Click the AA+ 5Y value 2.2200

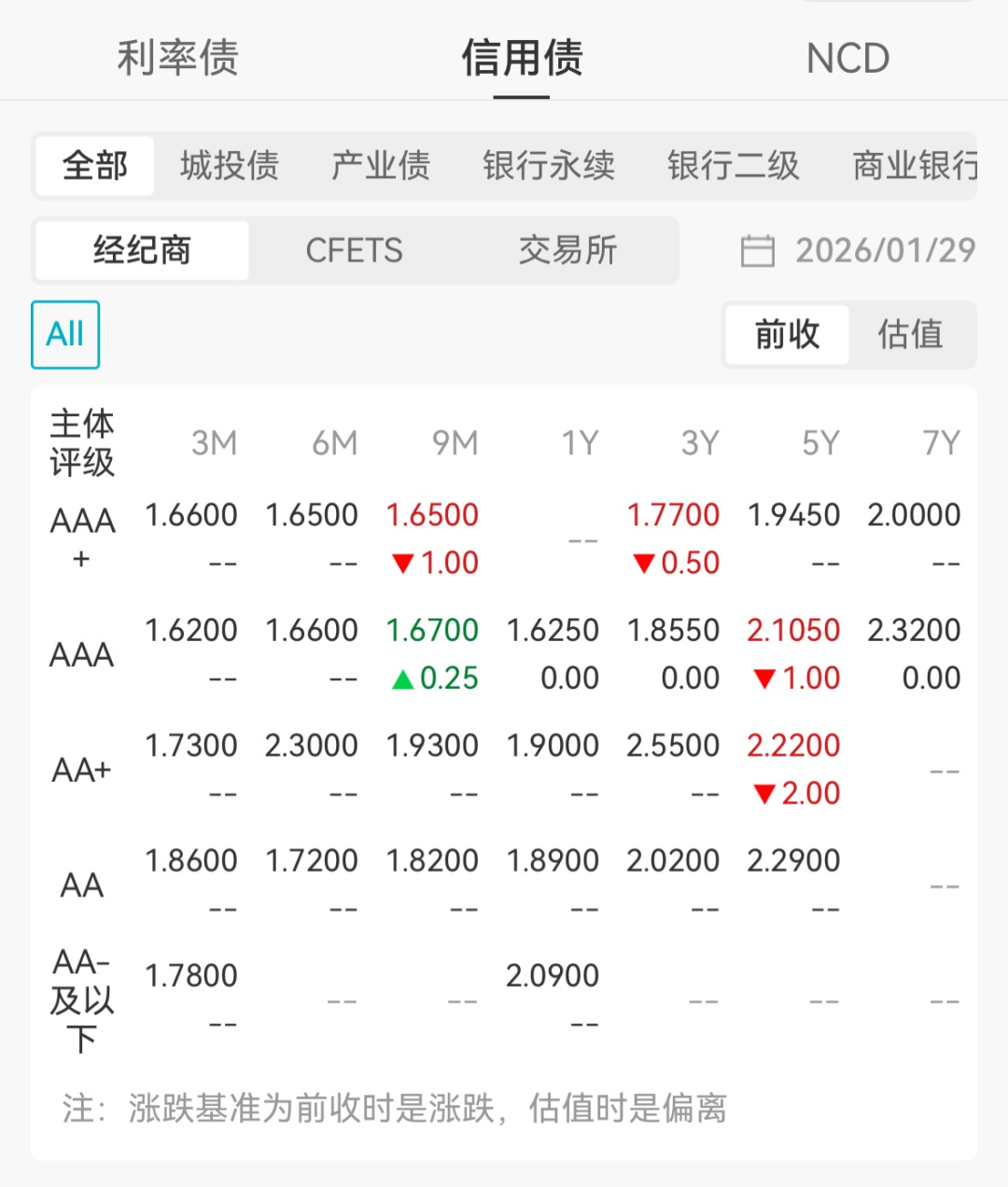tap(794, 746)
